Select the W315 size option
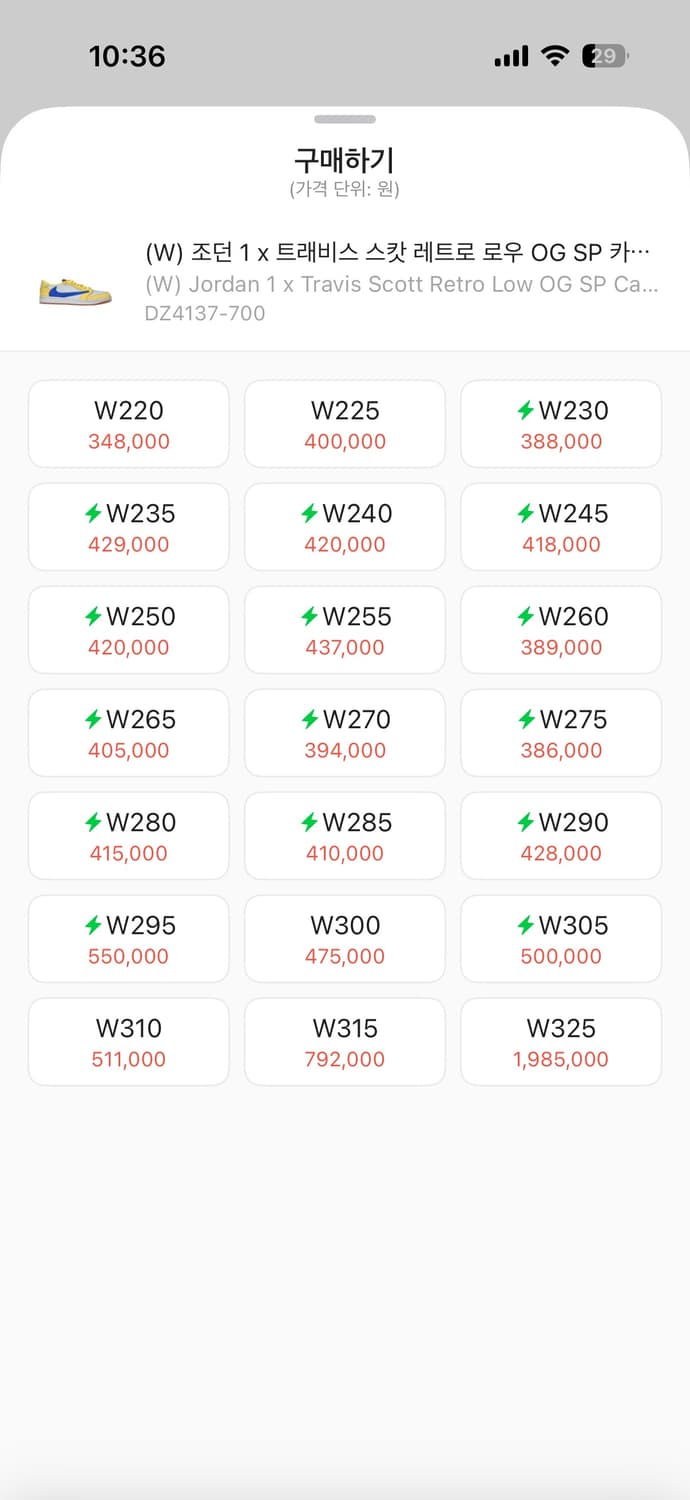 pos(345,1042)
